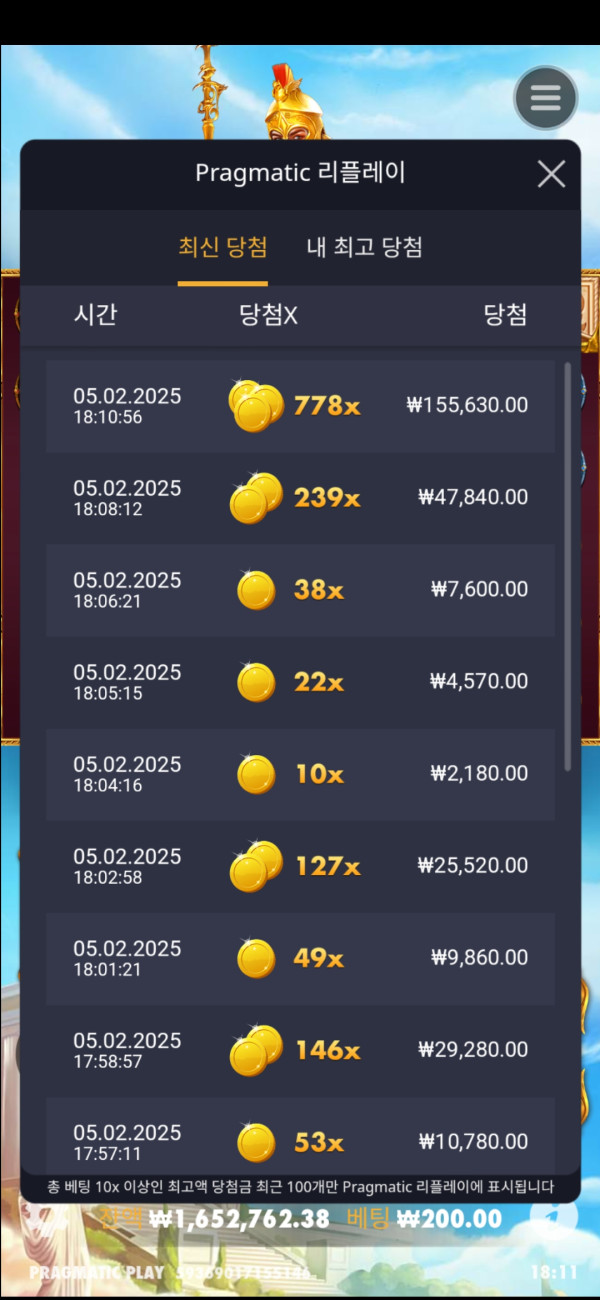Image resolution: width=600 pixels, height=1300 pixels.
Task: Switch to the 내 최고 당첨 tab
Action: (364, 247)
